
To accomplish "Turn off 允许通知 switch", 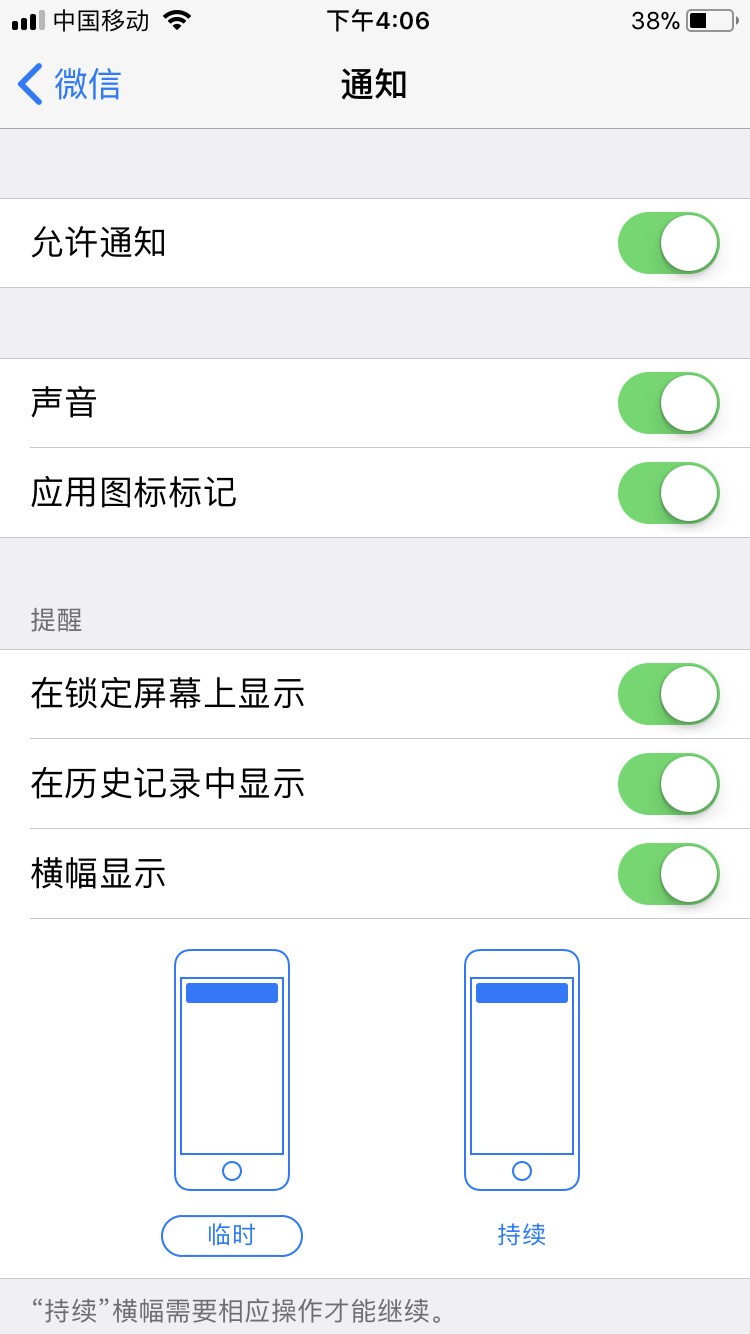I will tap(668, 243).
